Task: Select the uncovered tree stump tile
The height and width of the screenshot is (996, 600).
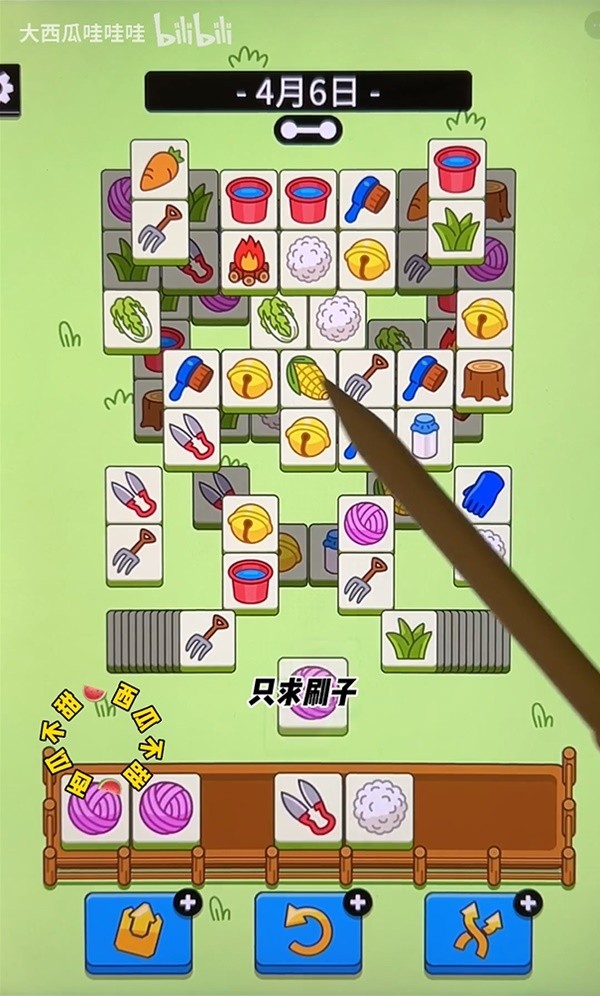Action: 483,379
